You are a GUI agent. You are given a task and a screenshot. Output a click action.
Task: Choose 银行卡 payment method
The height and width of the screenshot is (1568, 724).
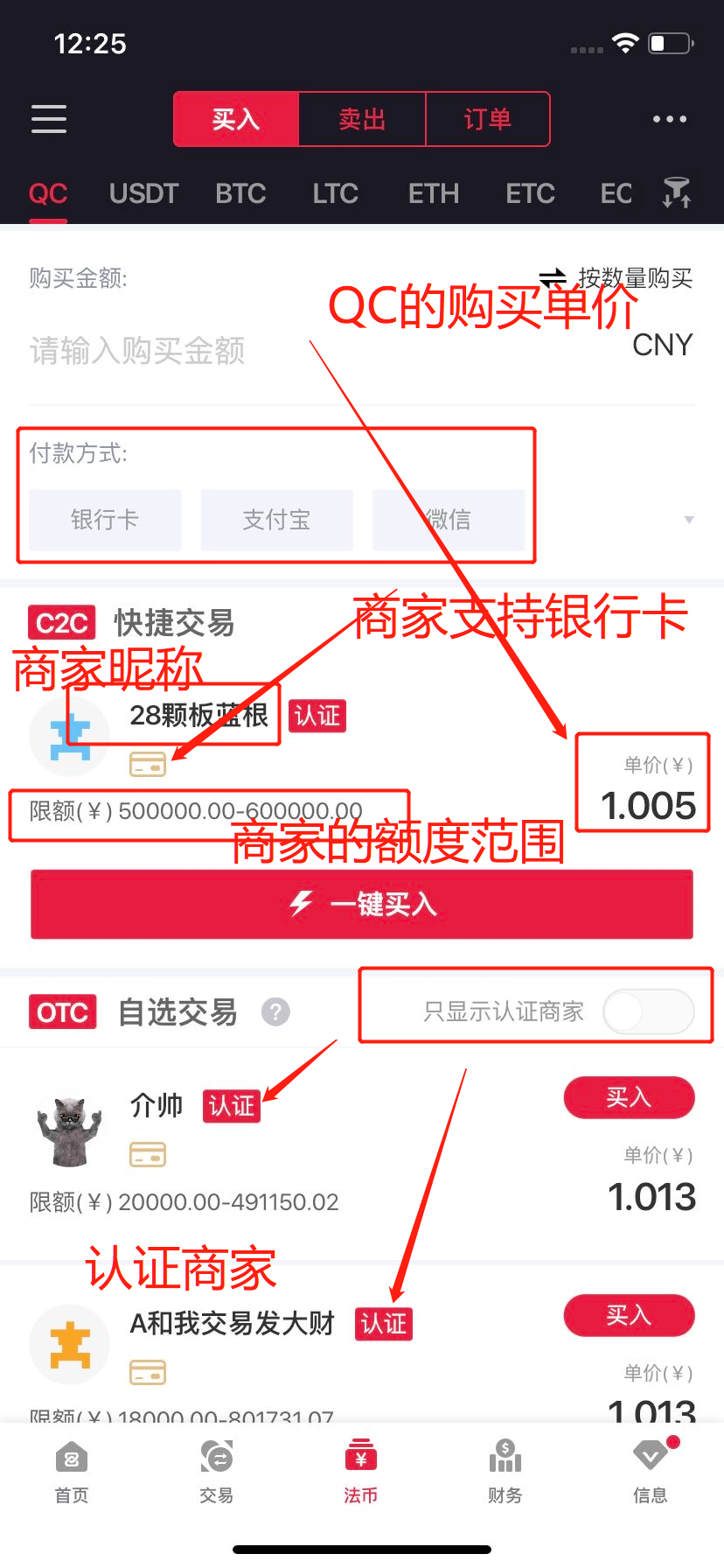coord(105,520)
